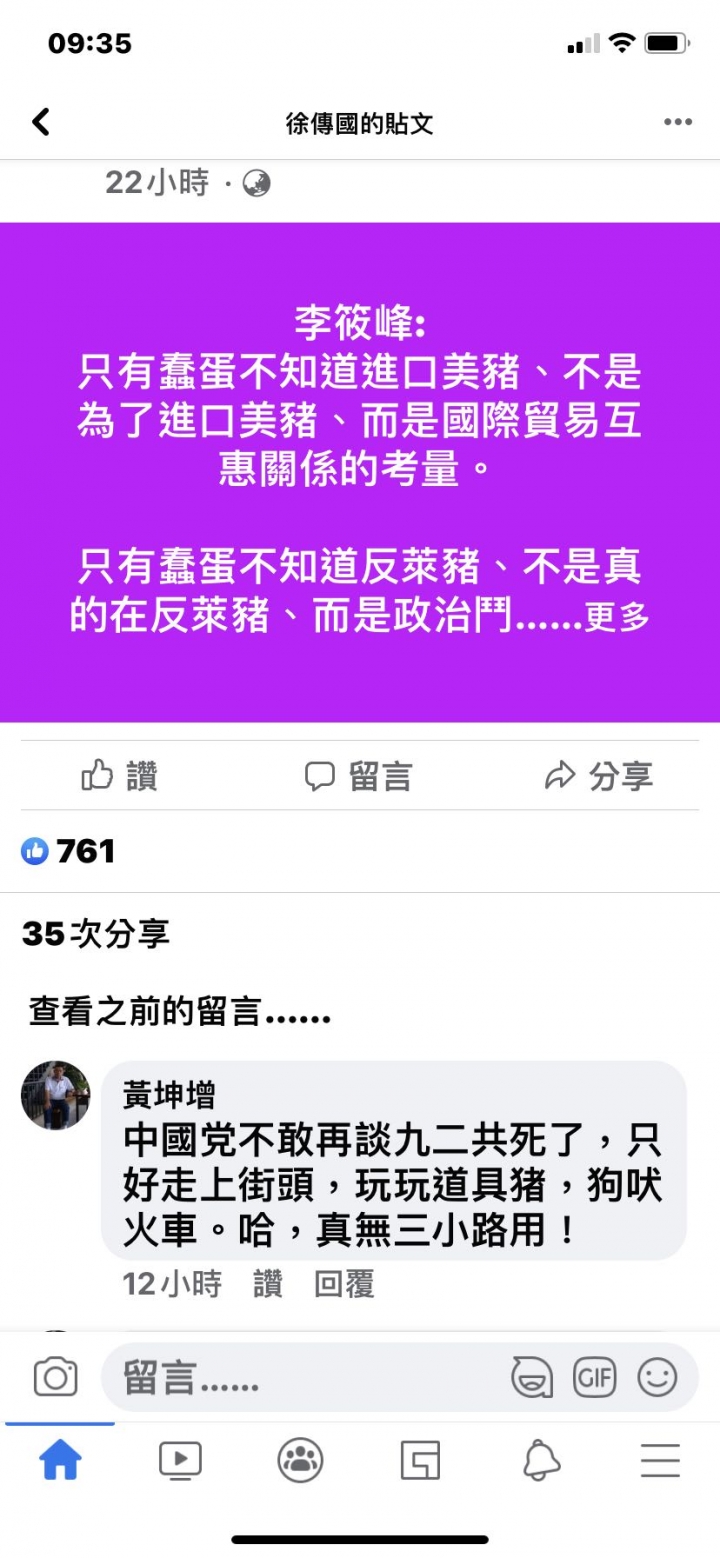Screen dimensions: 720x1558
Task: Focus the 留言 comment text field
Action: (300, 1377)
